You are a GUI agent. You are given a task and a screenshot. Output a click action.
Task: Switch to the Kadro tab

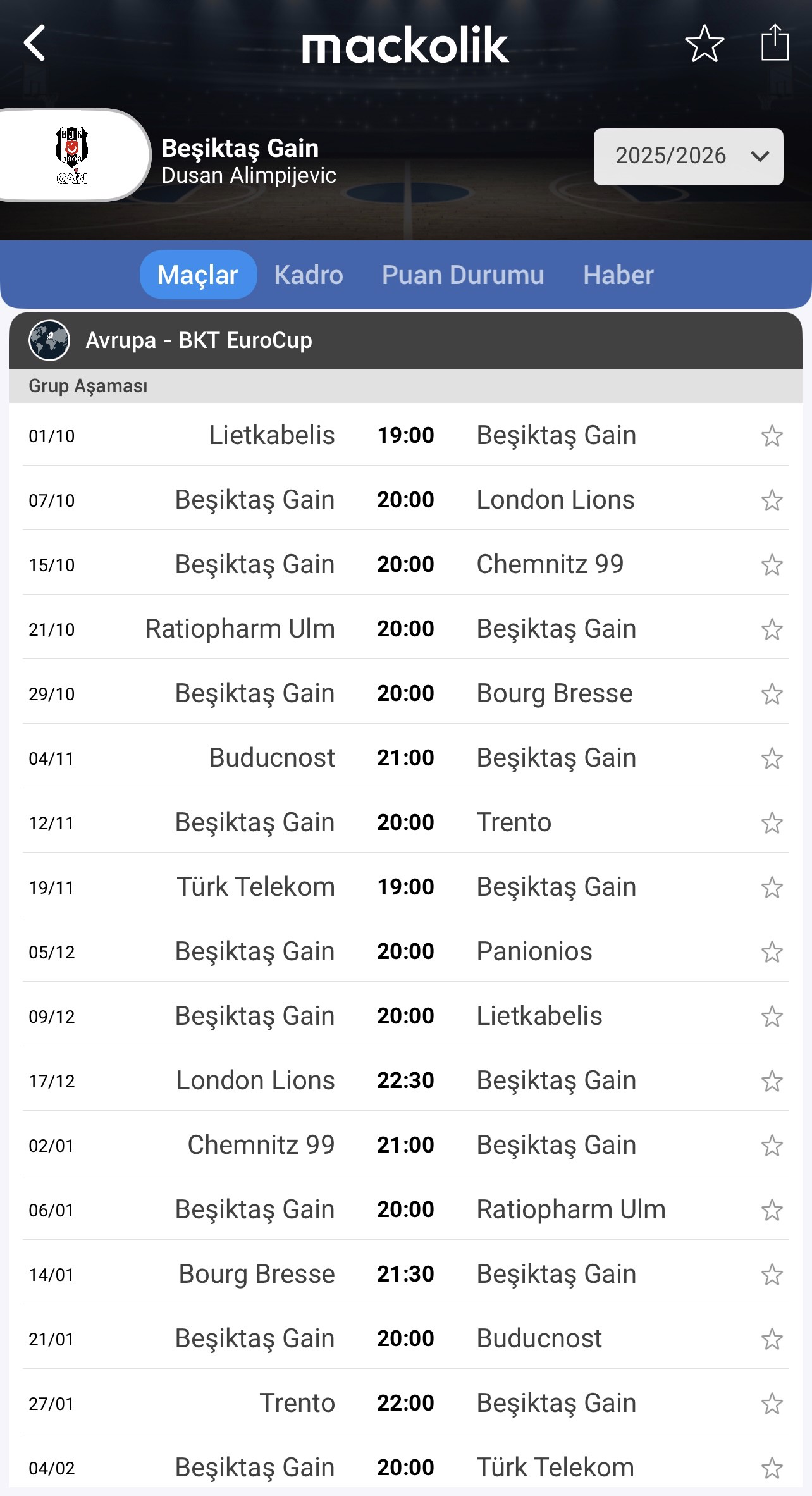(x=309, y=275)
